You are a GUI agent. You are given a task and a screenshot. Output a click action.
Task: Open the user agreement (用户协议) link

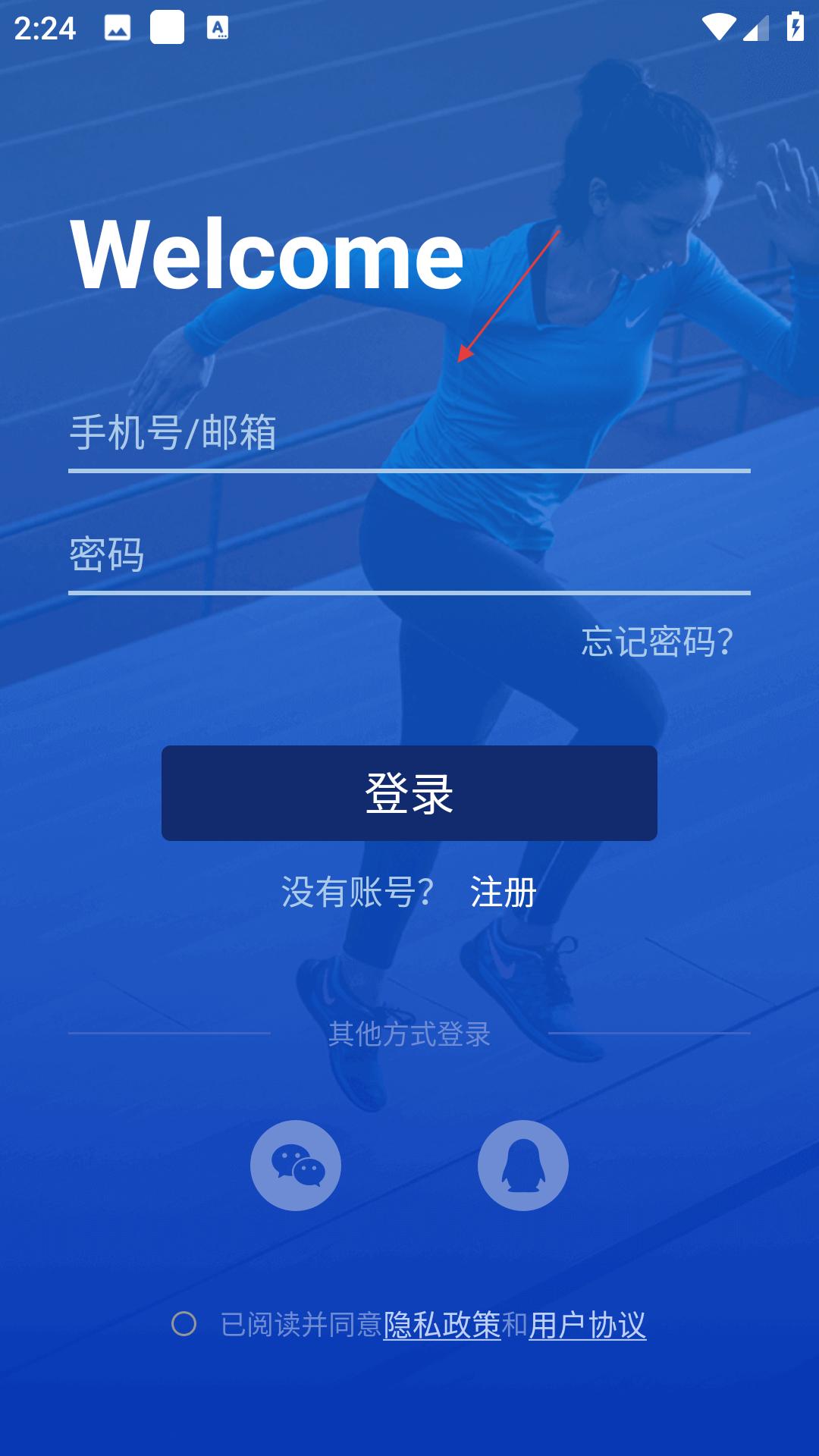click(588, 1325)
